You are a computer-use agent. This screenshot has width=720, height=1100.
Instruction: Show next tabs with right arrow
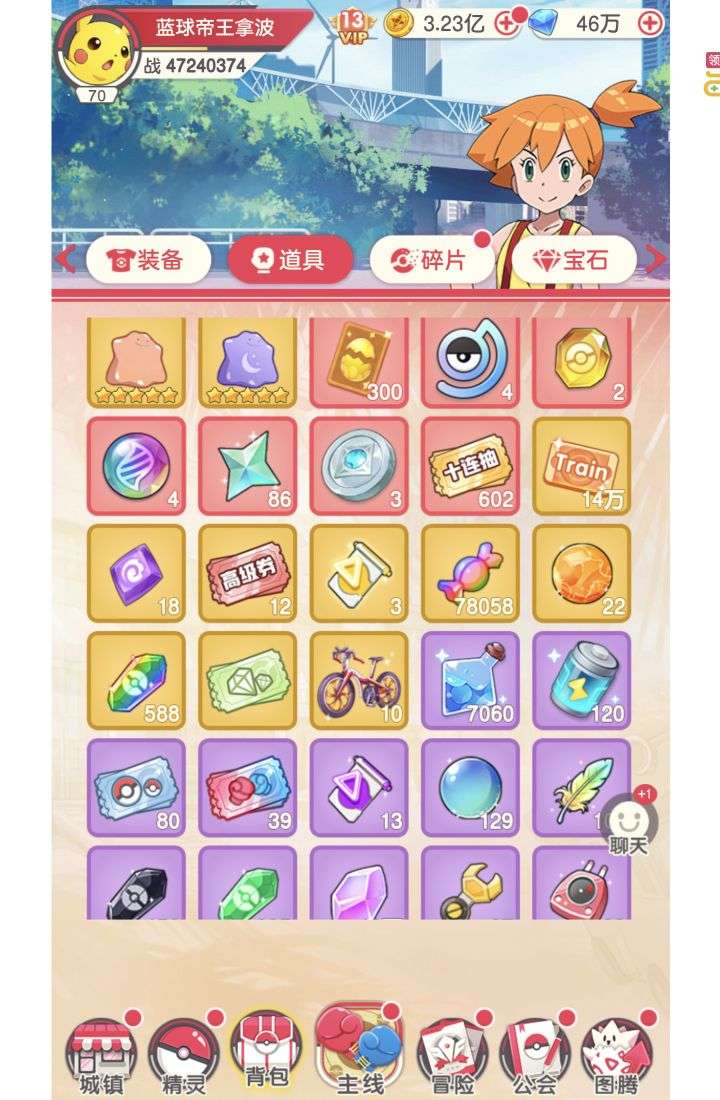pos(655,260)
